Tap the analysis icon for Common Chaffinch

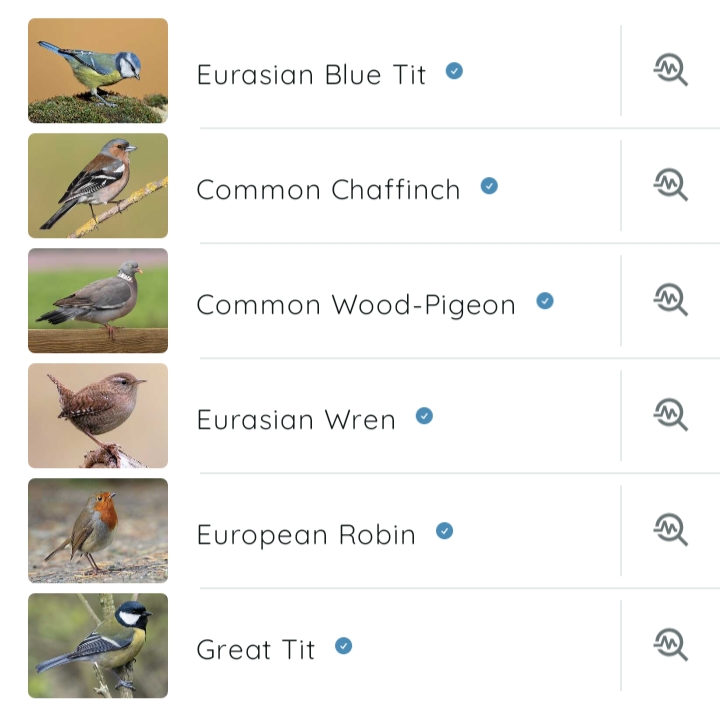click(x=670, y=185)
